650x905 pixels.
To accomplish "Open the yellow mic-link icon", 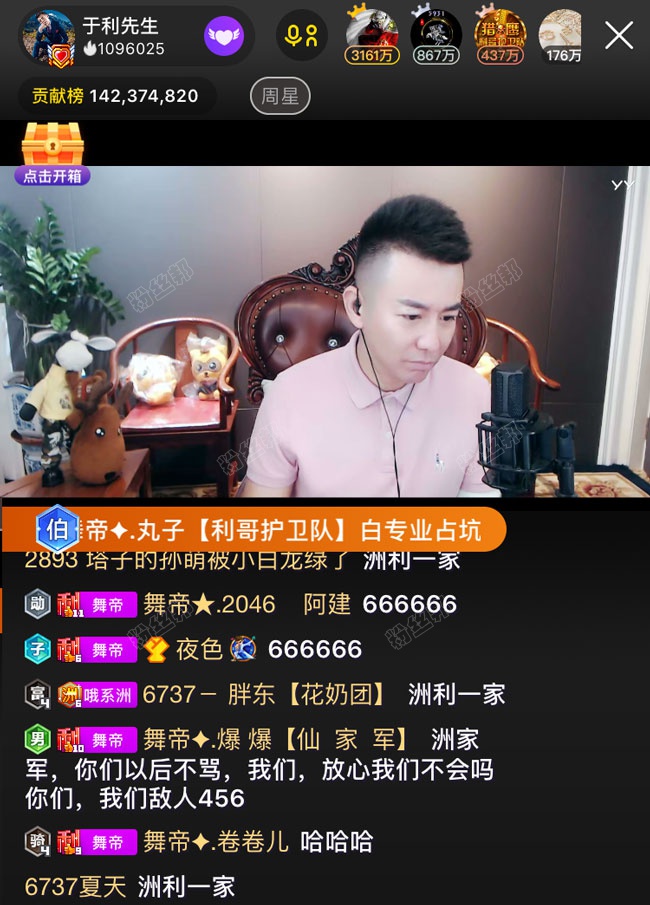I will point(301,36).
